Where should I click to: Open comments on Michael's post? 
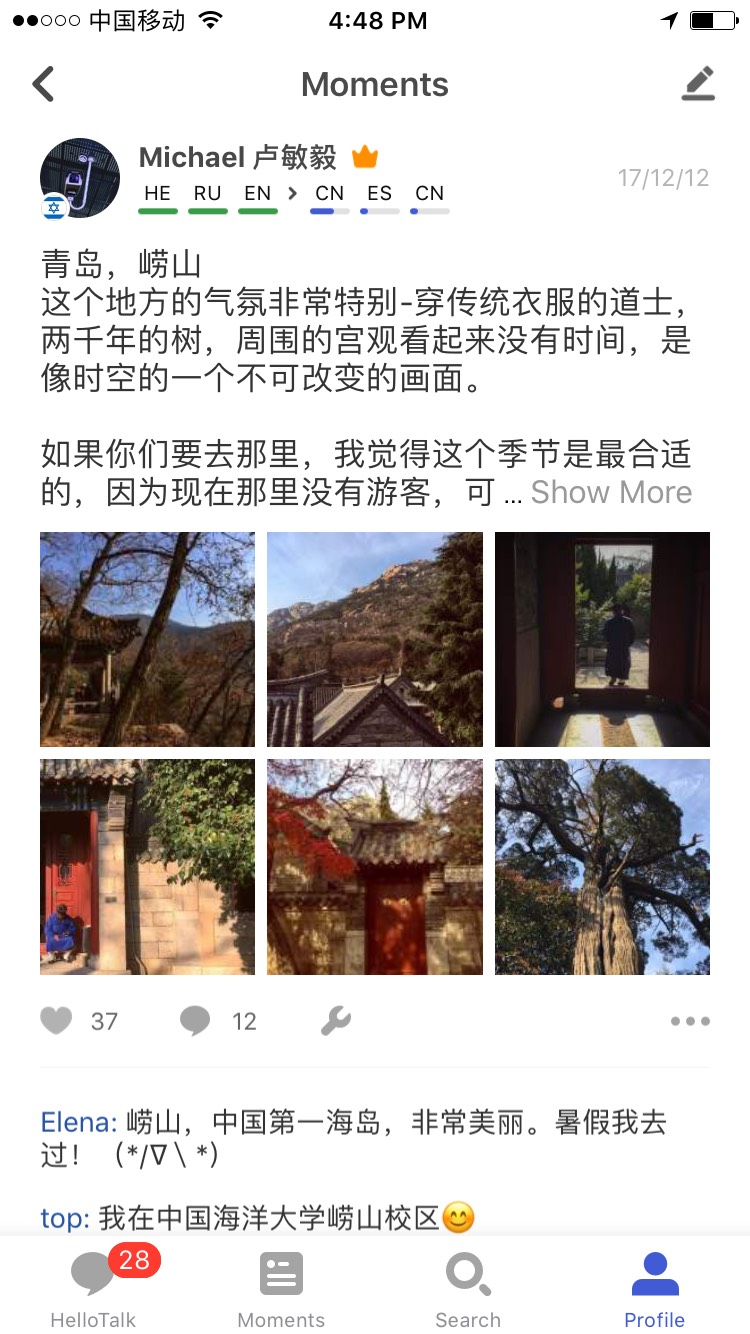click(196, 1021)
